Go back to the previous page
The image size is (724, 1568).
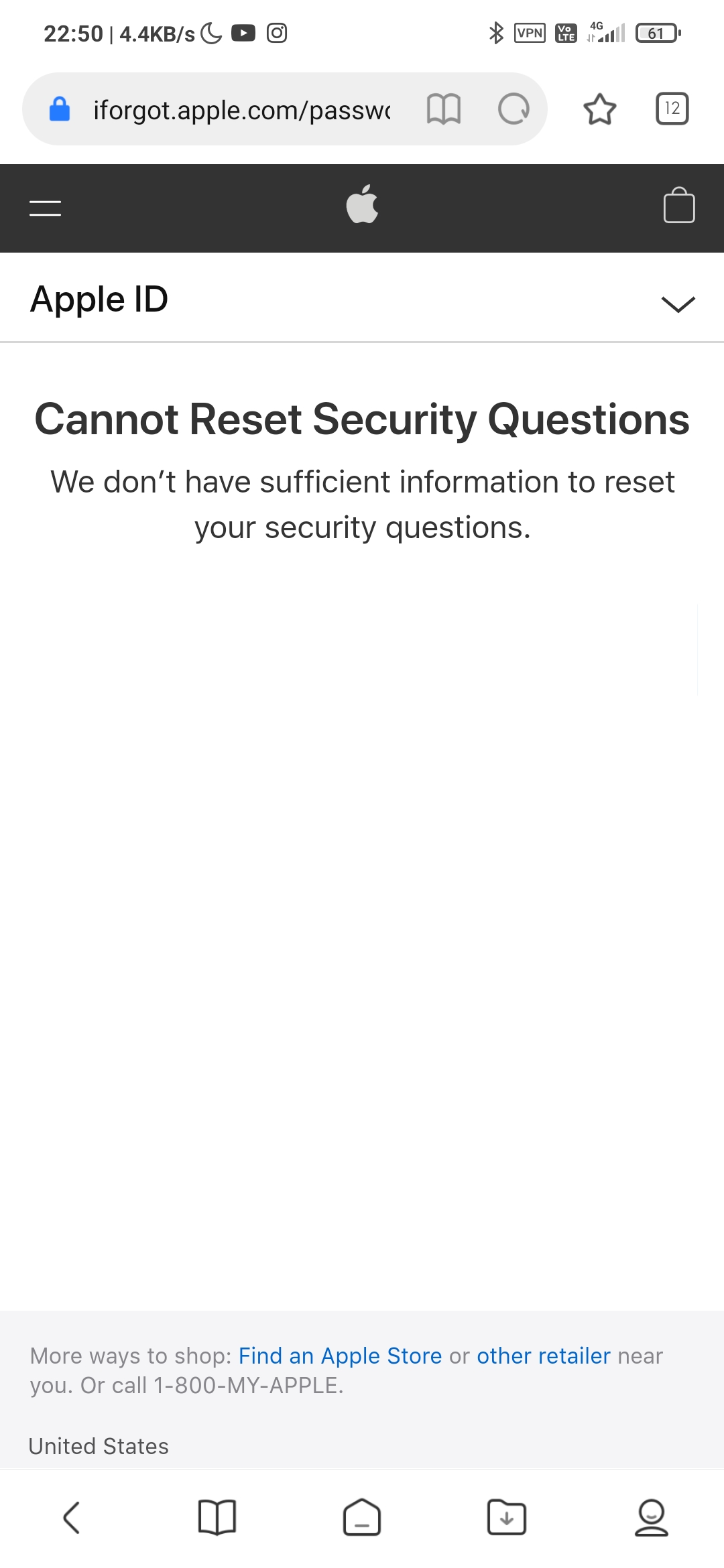(72, 1518)
